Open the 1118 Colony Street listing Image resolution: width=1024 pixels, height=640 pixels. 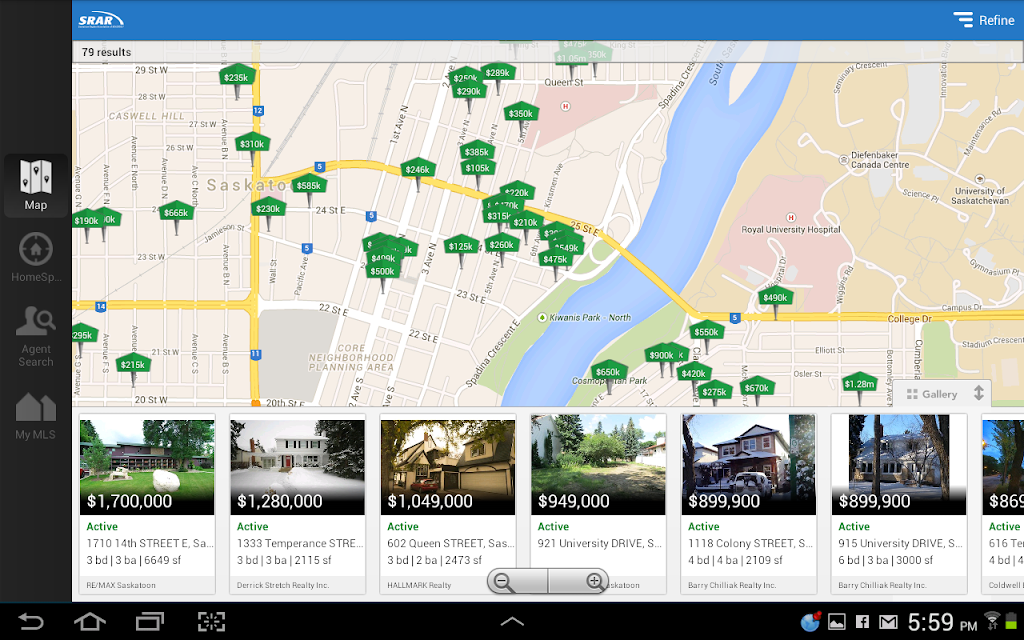(748, 504)
